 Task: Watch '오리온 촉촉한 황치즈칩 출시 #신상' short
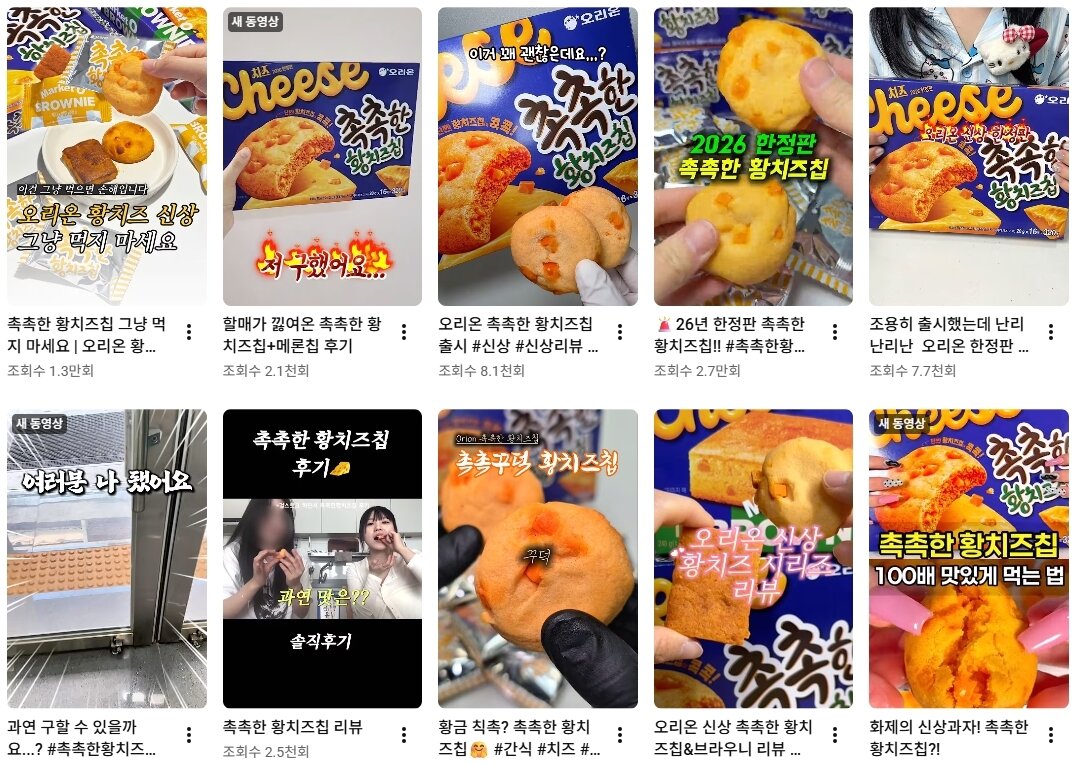538,156
